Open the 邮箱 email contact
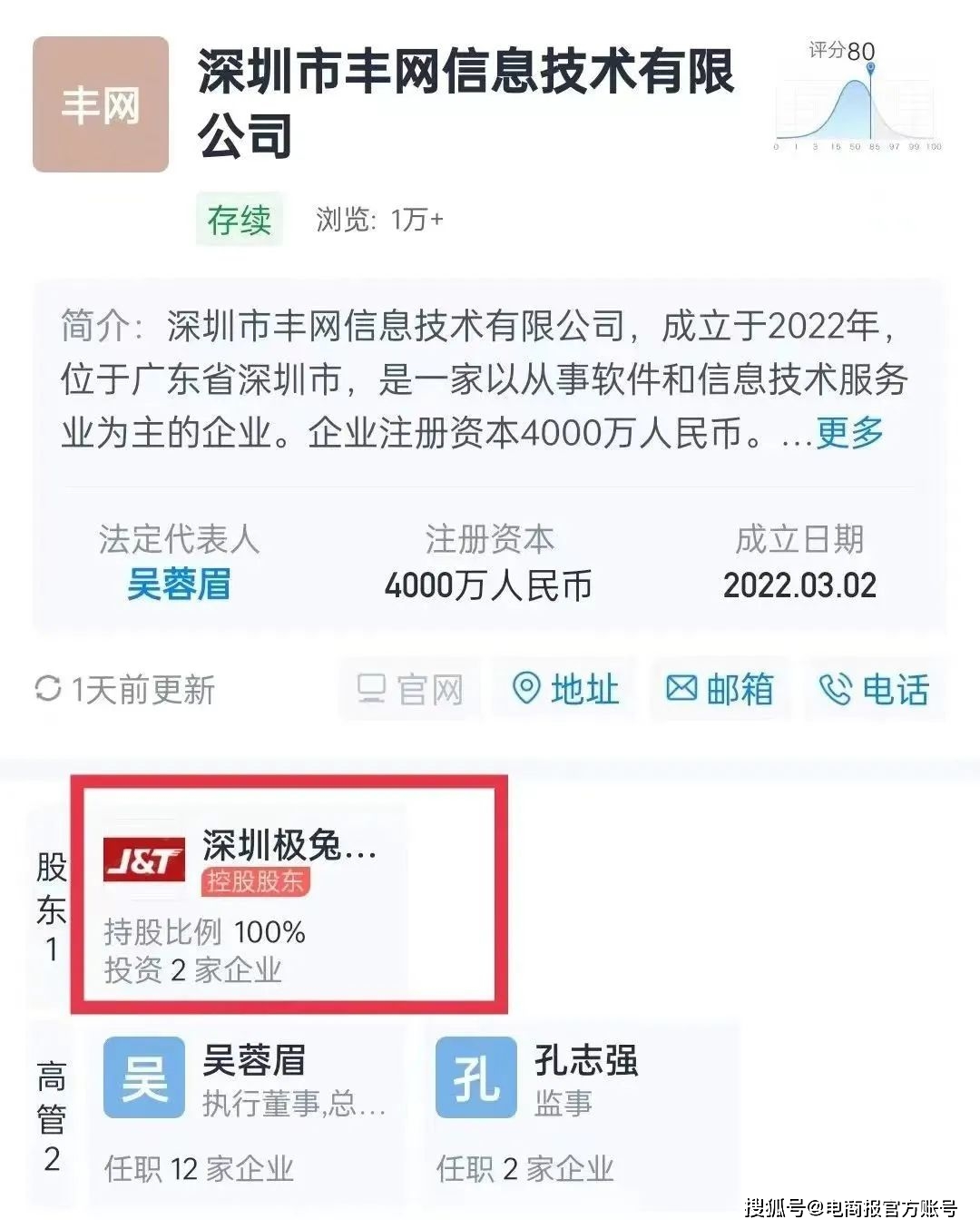980x1229 pixels. click(x=720, y=690)
